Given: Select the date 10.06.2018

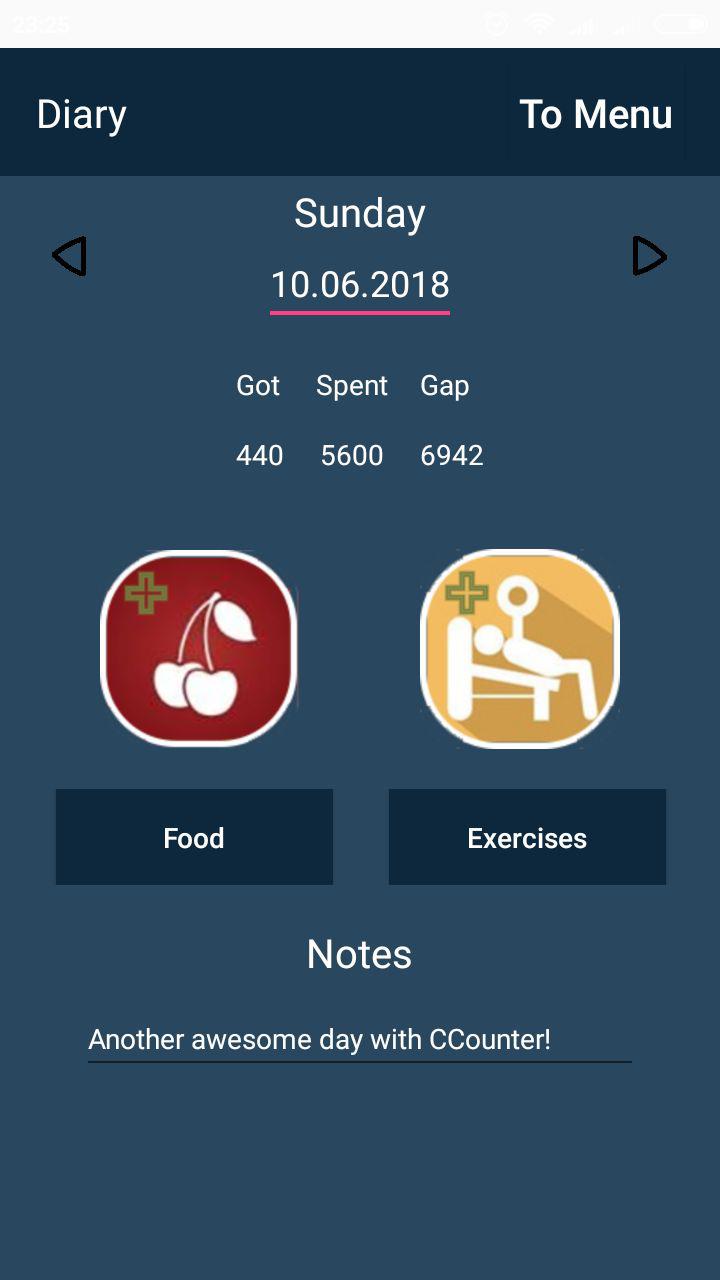Looking at the screenshot, I should [359, 285].
